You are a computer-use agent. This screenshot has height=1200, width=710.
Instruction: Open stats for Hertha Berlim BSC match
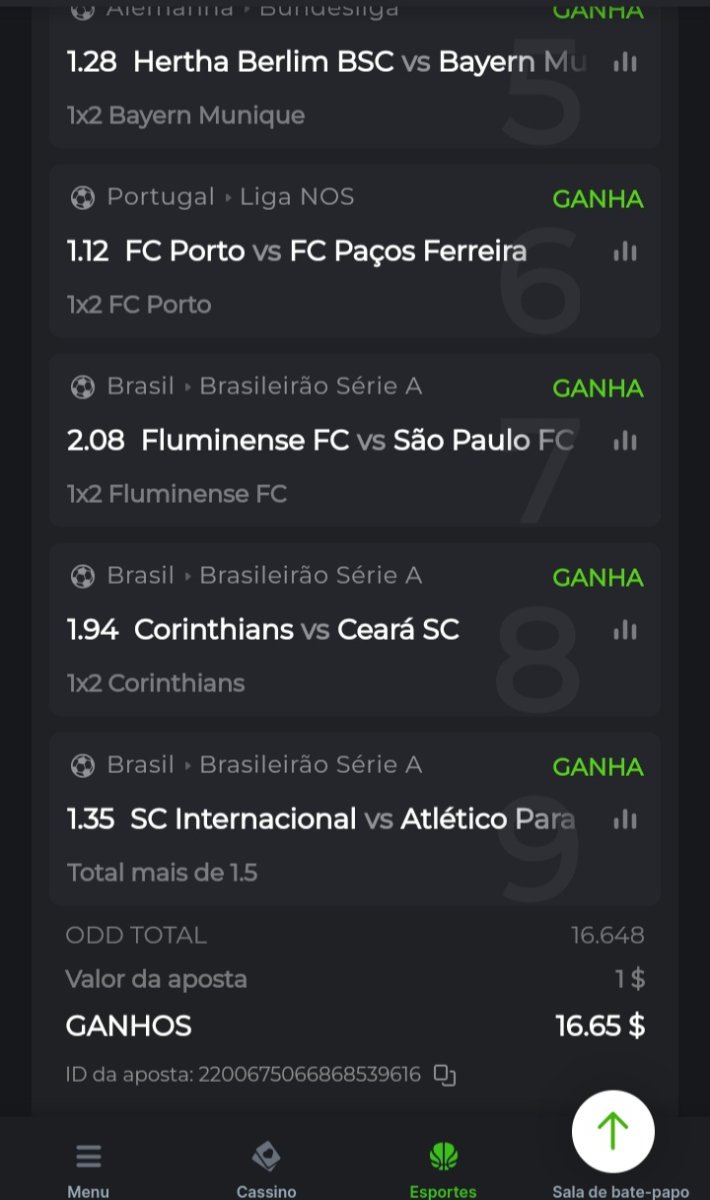click(625, 62)
